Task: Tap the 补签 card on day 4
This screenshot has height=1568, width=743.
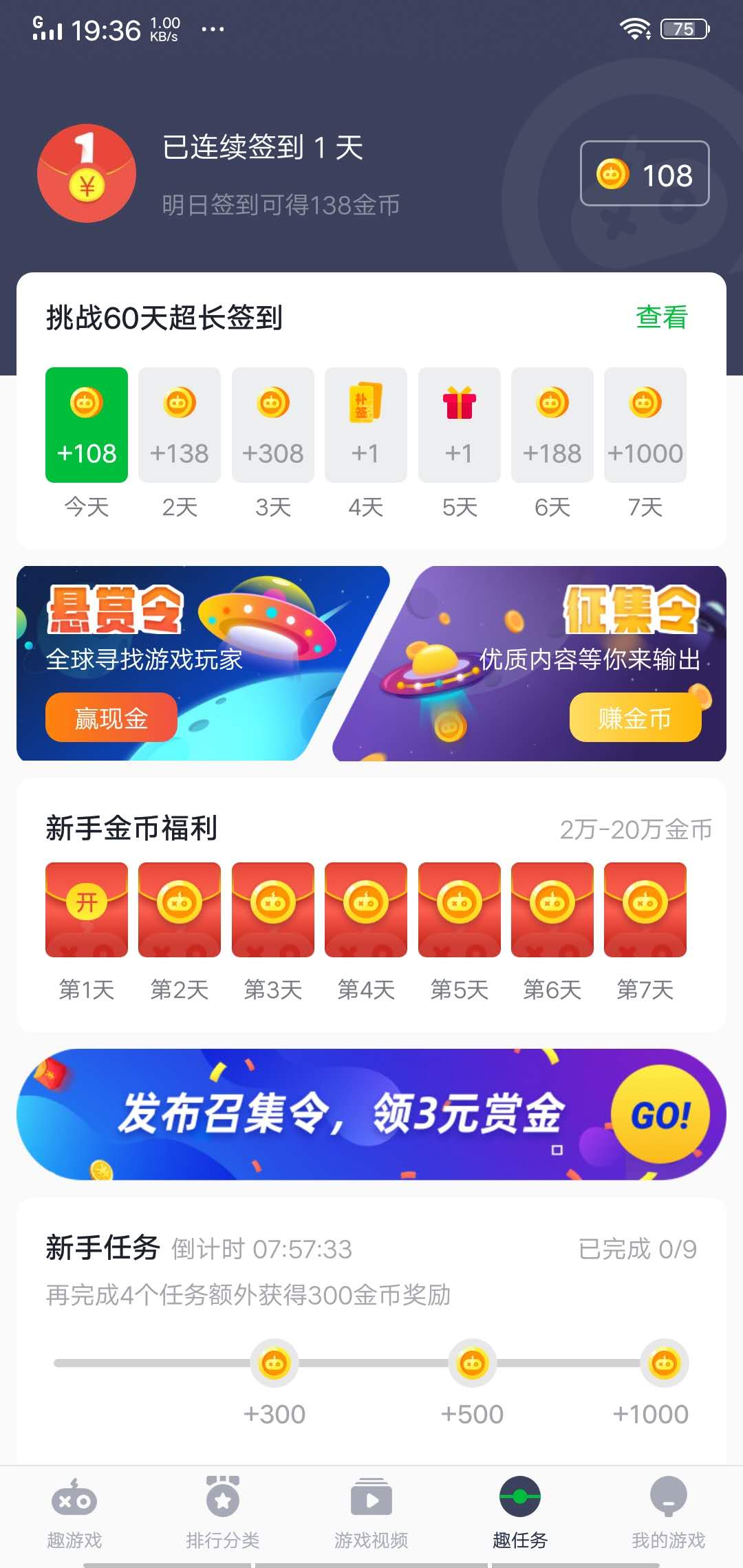Action: coord(365,423)
